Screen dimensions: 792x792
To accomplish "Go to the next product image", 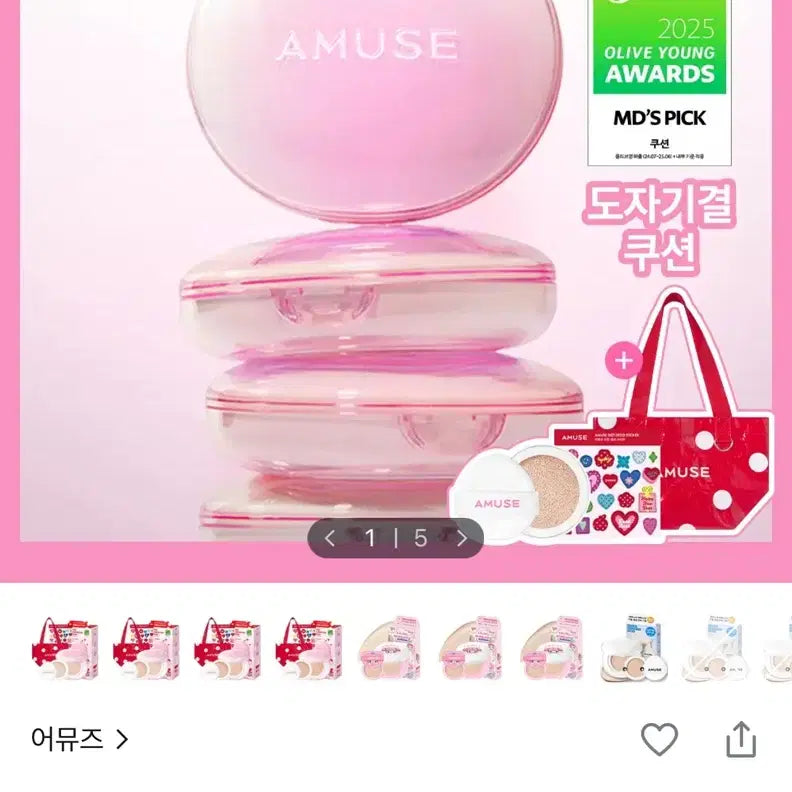I will [x=461, y=538].
